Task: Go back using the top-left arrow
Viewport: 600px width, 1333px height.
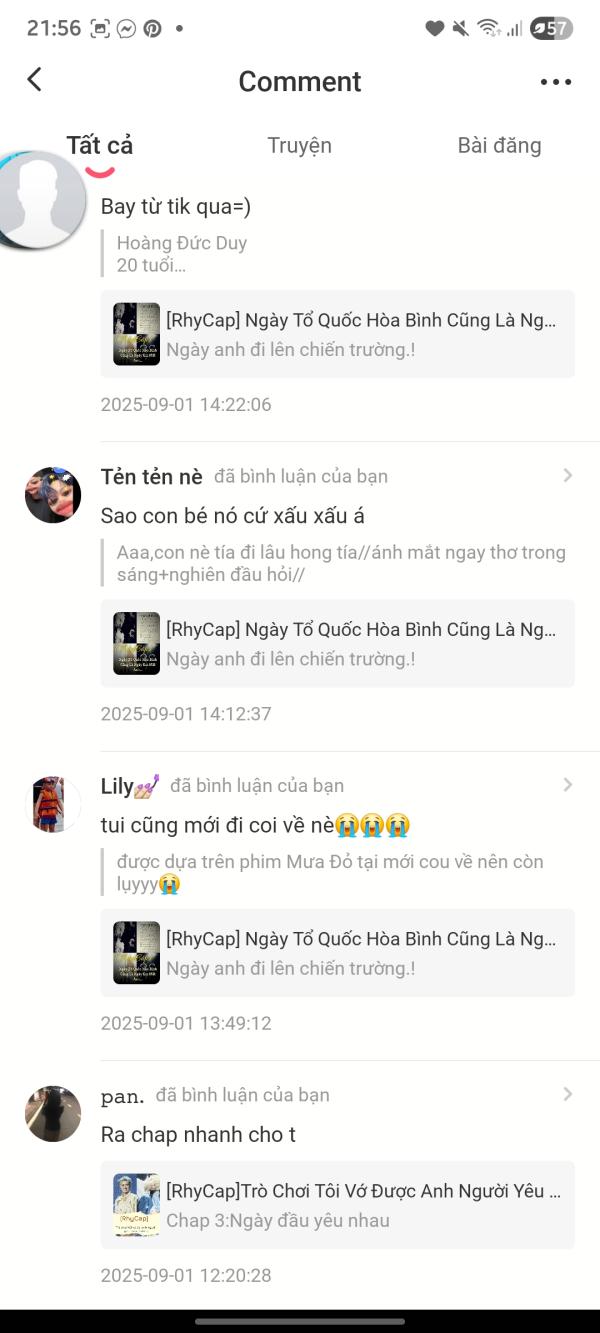Action: click(x=35, y=80)
